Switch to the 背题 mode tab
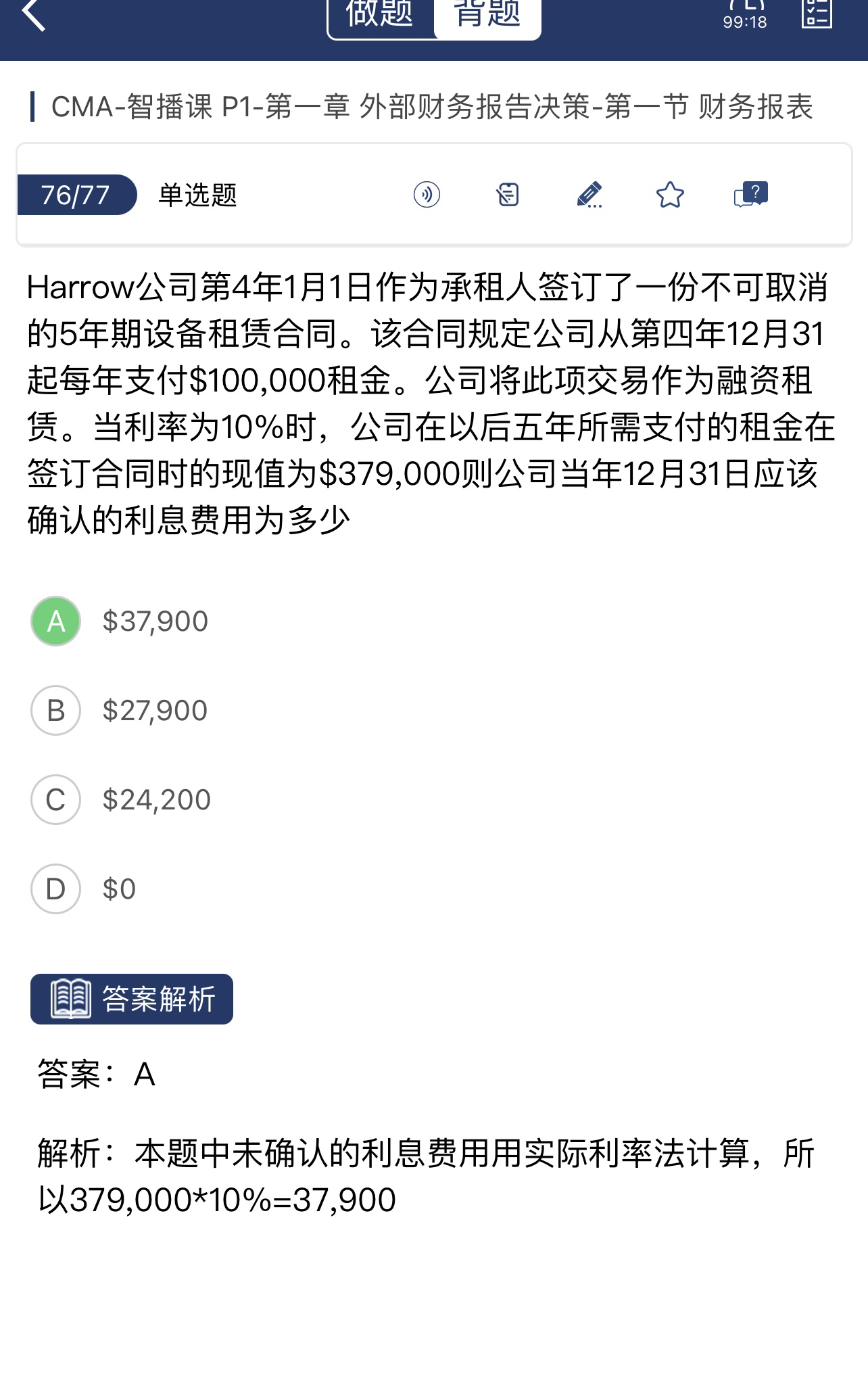Viewport: 868px width, 1391px height. coord(487,15)
